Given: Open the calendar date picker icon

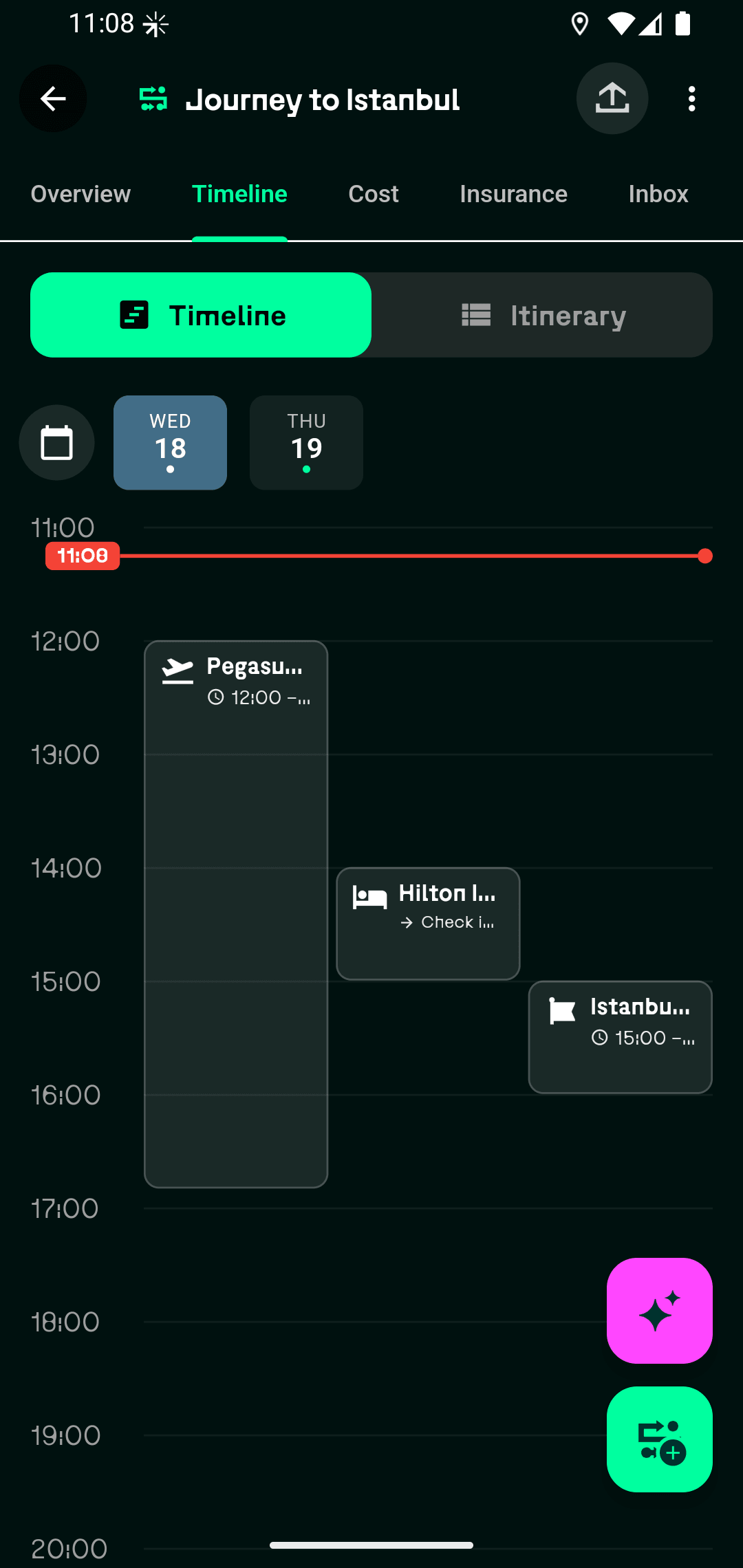Looking at the screenshot, I should [56, 442].
